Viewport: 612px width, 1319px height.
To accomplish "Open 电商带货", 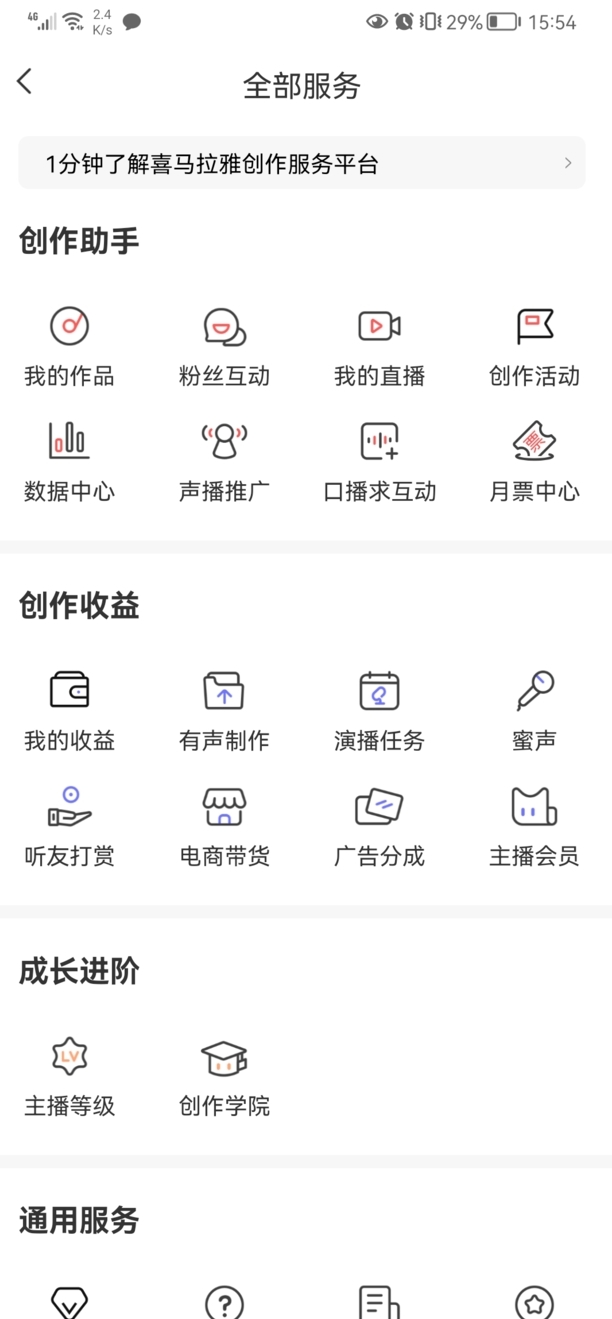I will 224,827.
